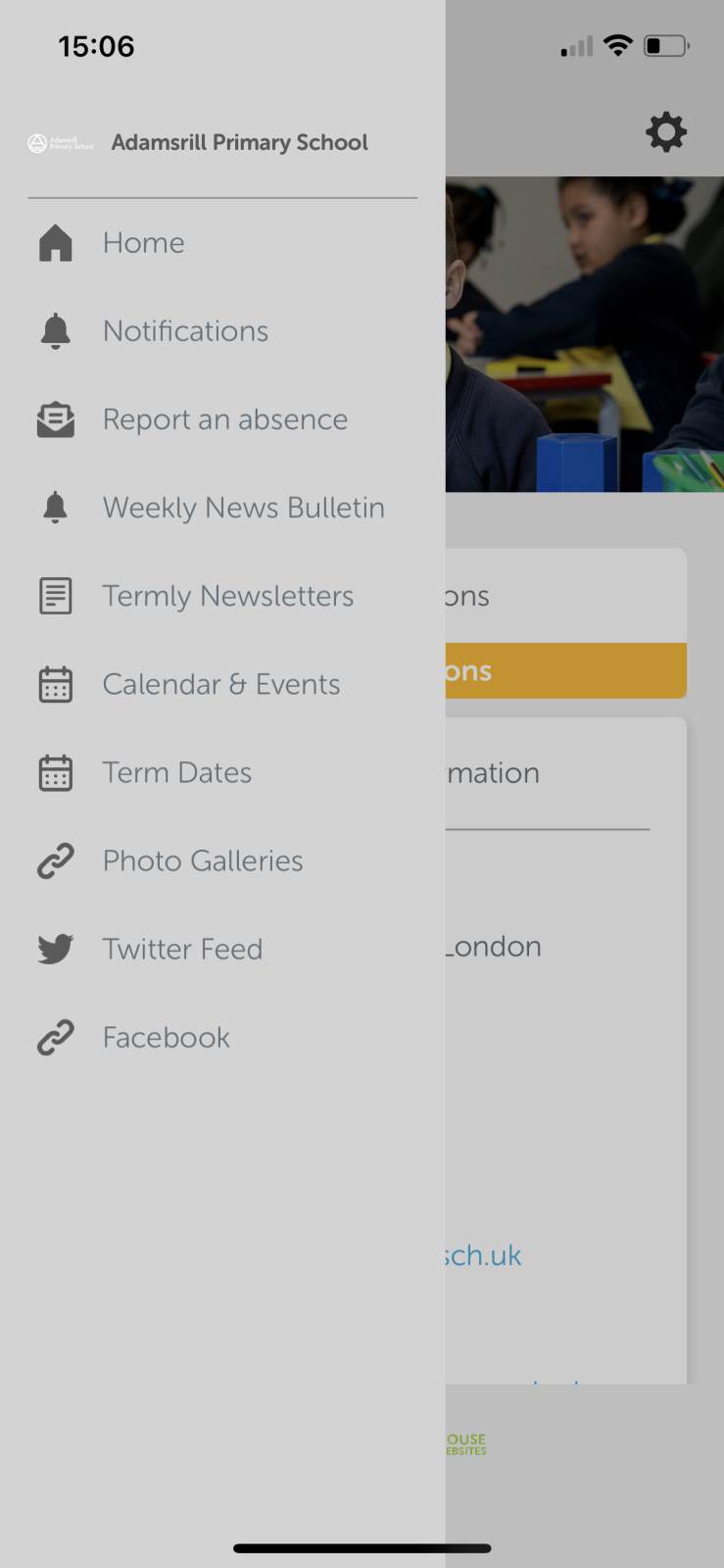Image resolution: width=724 pixels, height=1568 pixels.
Task: Open Calendar & Events
Action: (222, 684)
